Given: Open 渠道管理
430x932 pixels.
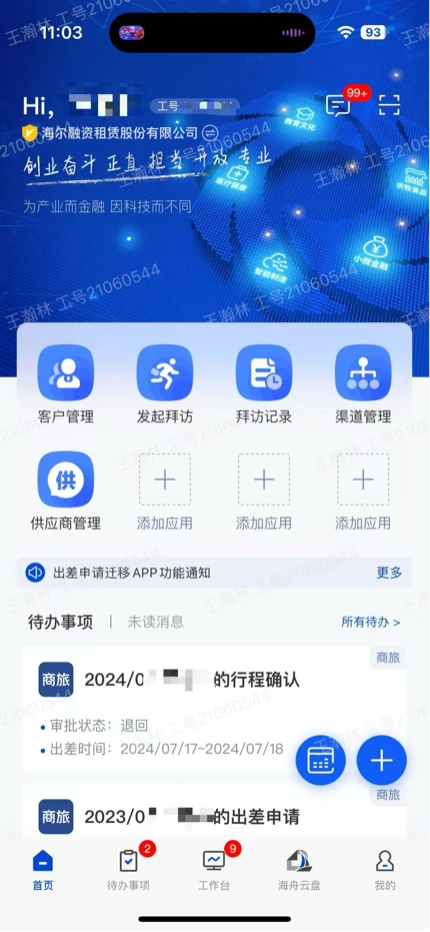Looking at the screenshot, I should [x=363, y=383].
